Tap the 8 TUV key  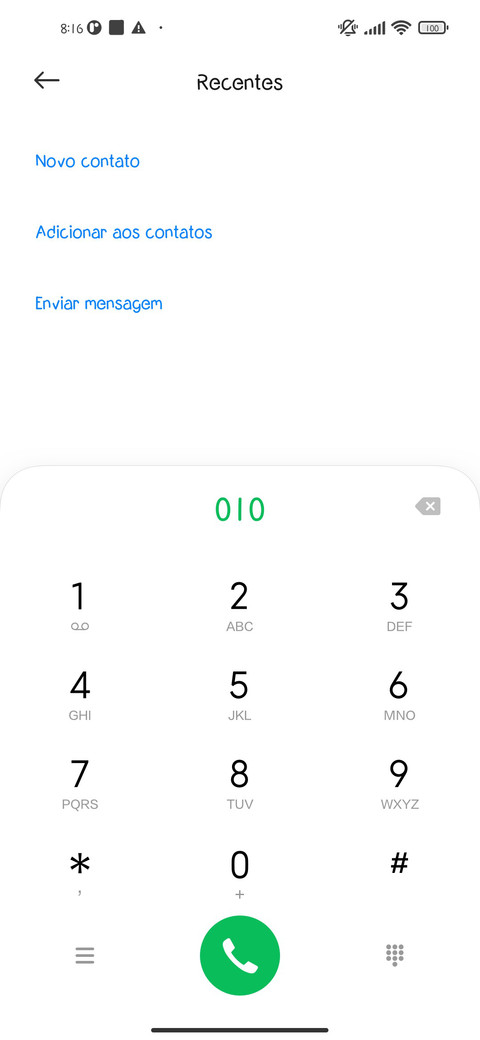click(x=239, y=784)
